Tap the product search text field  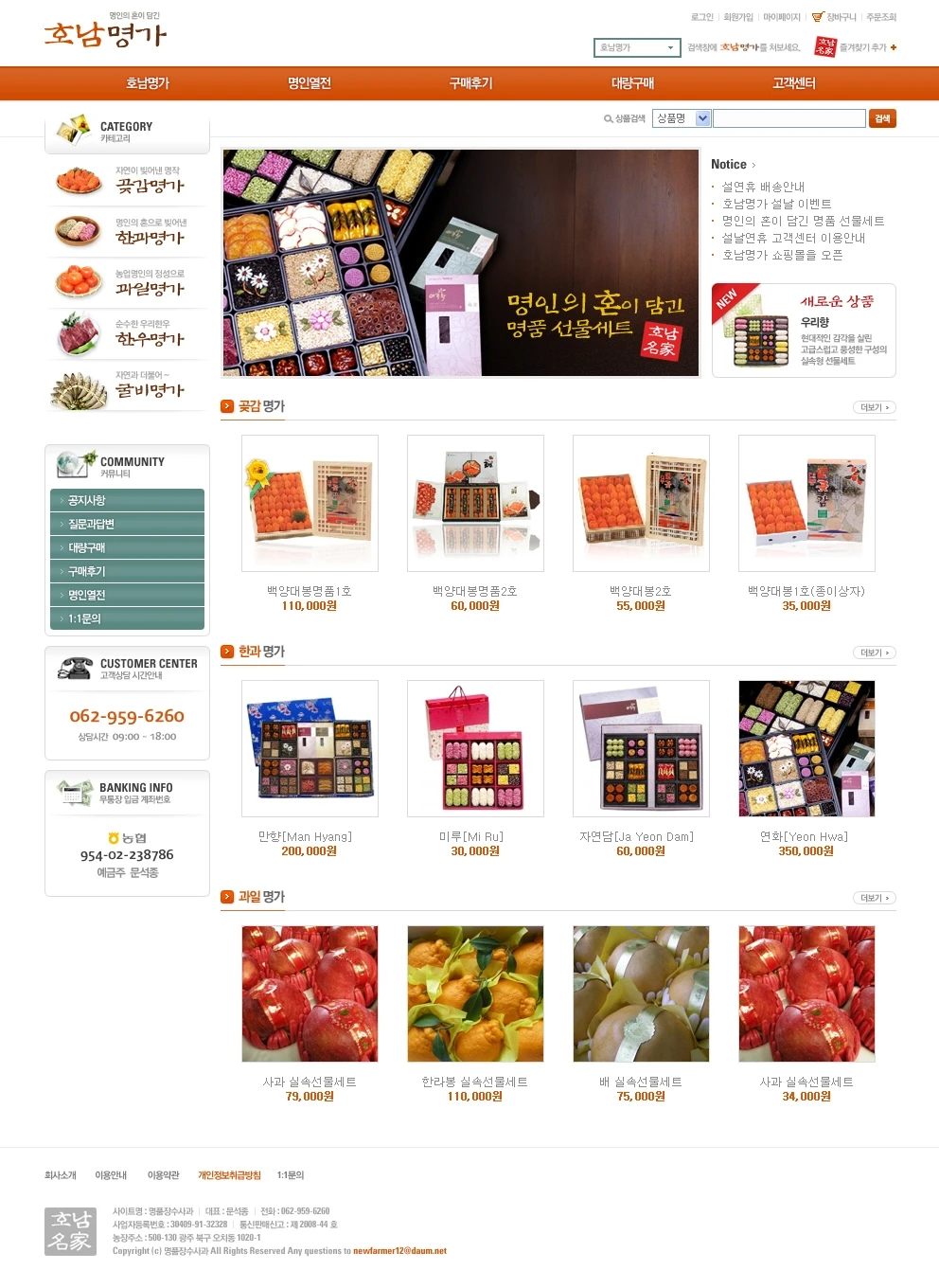(x=788, y=118)
